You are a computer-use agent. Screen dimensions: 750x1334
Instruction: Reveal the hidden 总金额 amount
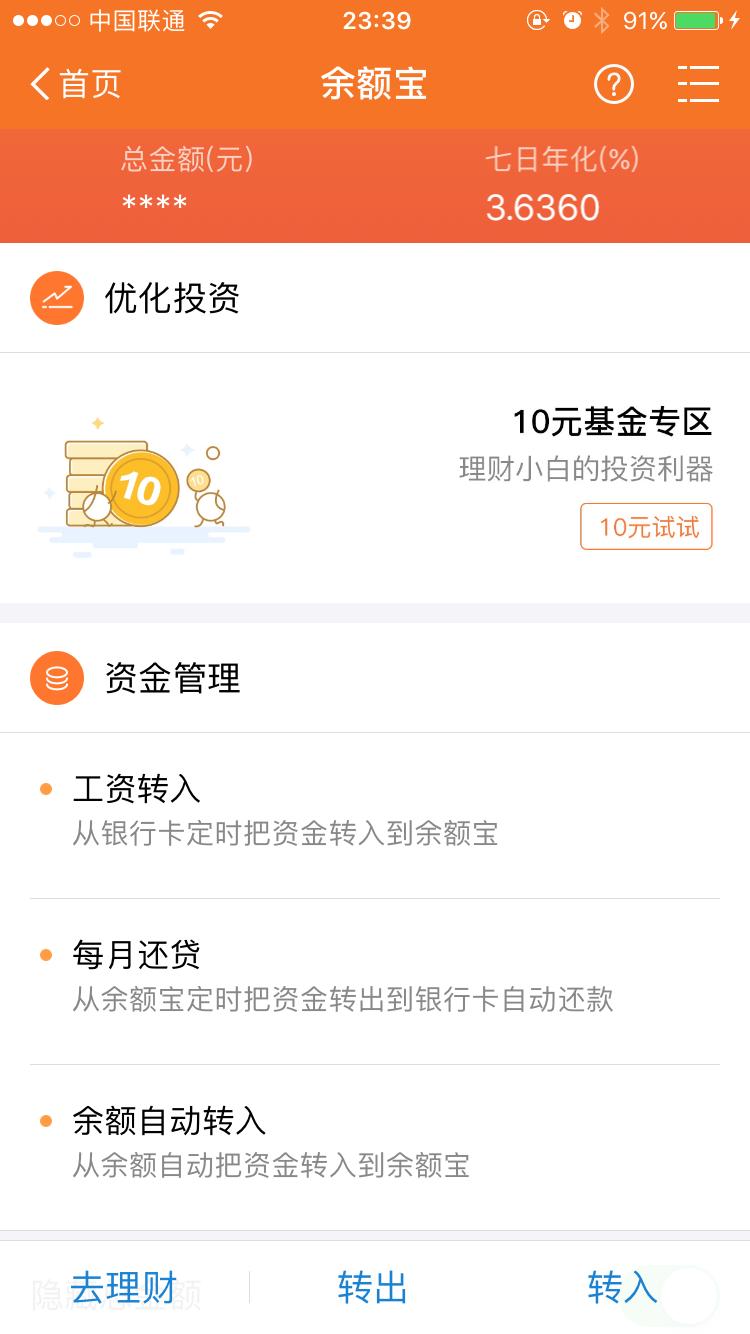(155, 204)
